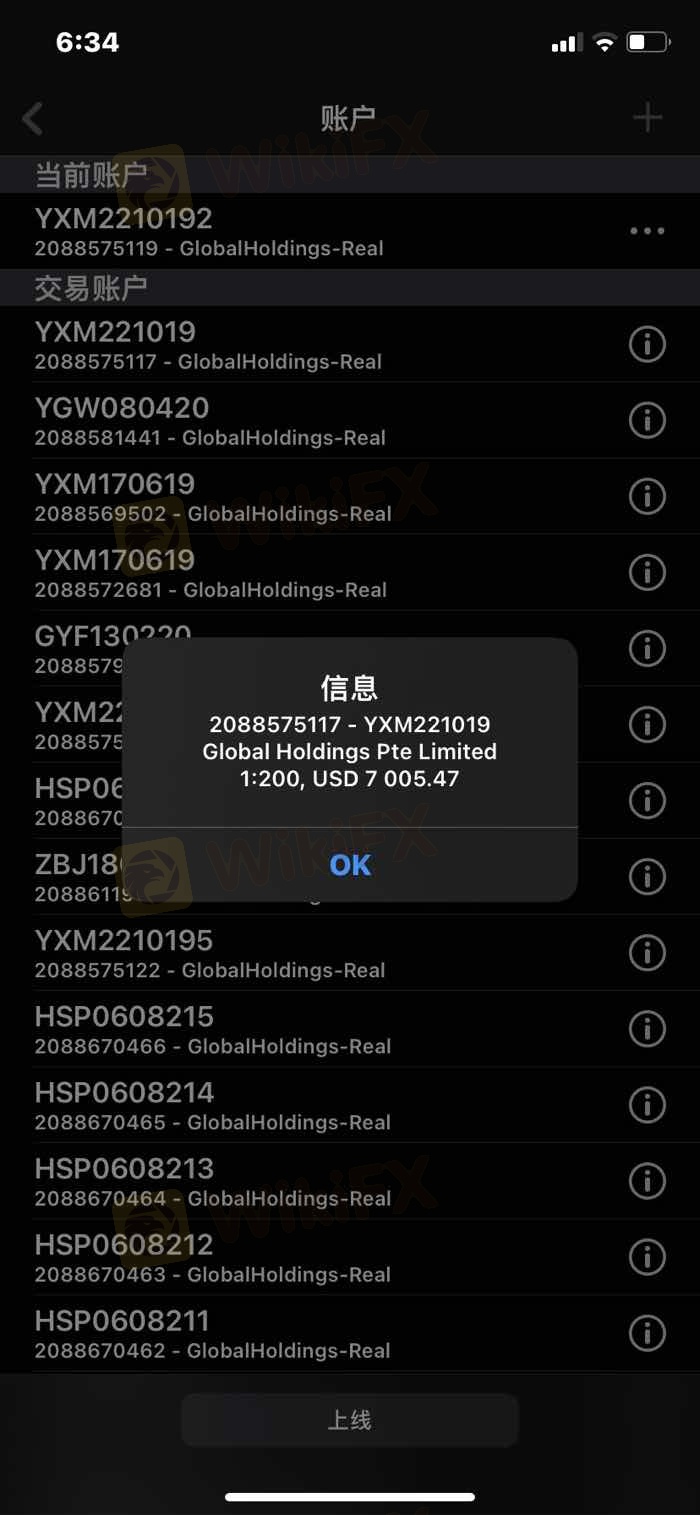Add a new account with plus icon
This screenshot has height=1515, width=700.
pos(647,119)
